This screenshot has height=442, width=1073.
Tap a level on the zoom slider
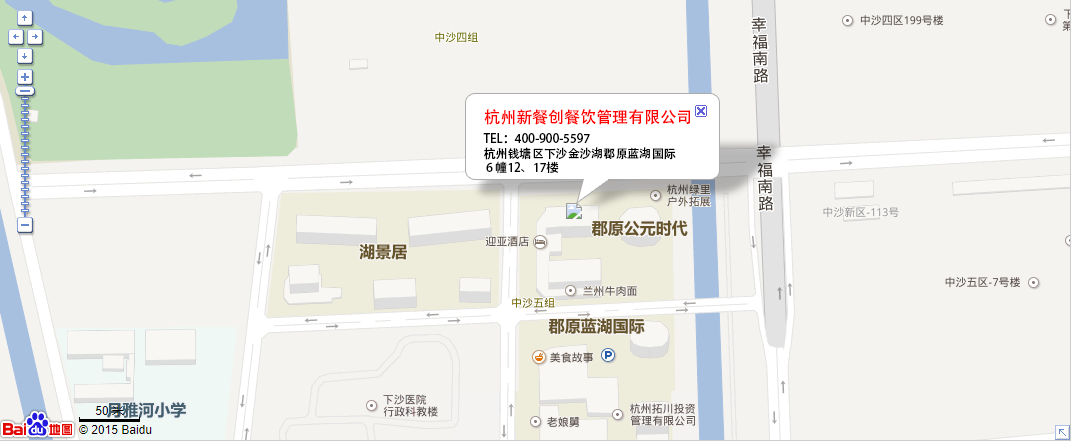25,150
